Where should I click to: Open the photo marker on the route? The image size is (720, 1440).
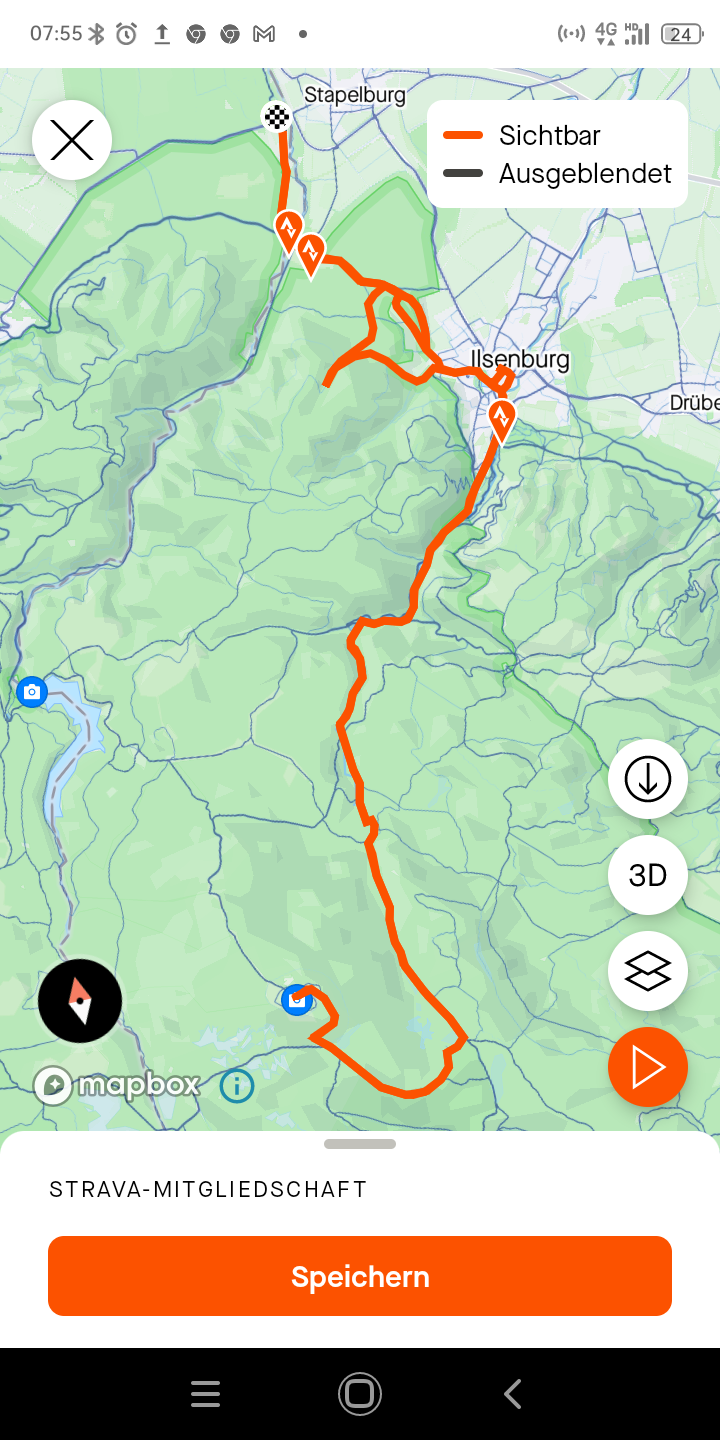tap(297, 999)
